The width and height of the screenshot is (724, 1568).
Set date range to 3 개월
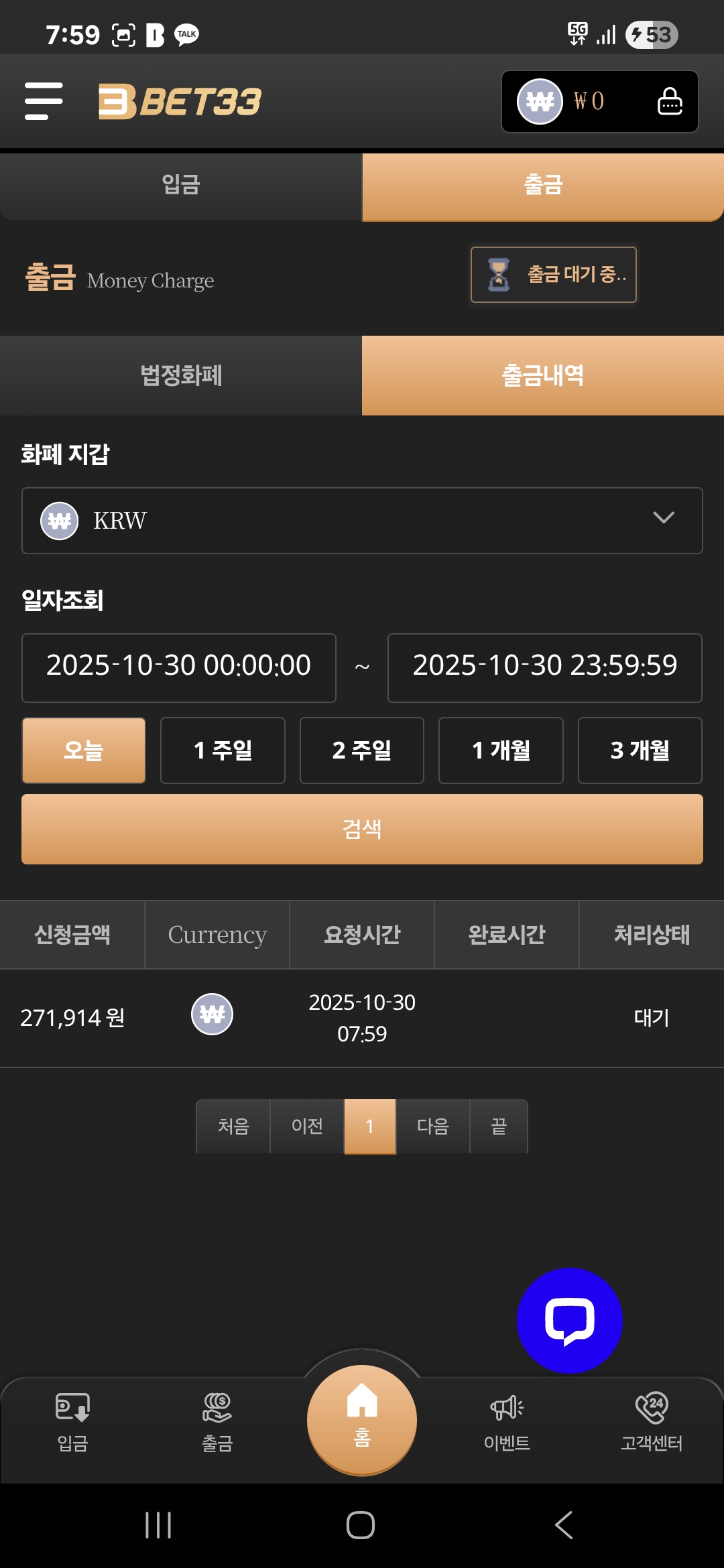[640, 750]
